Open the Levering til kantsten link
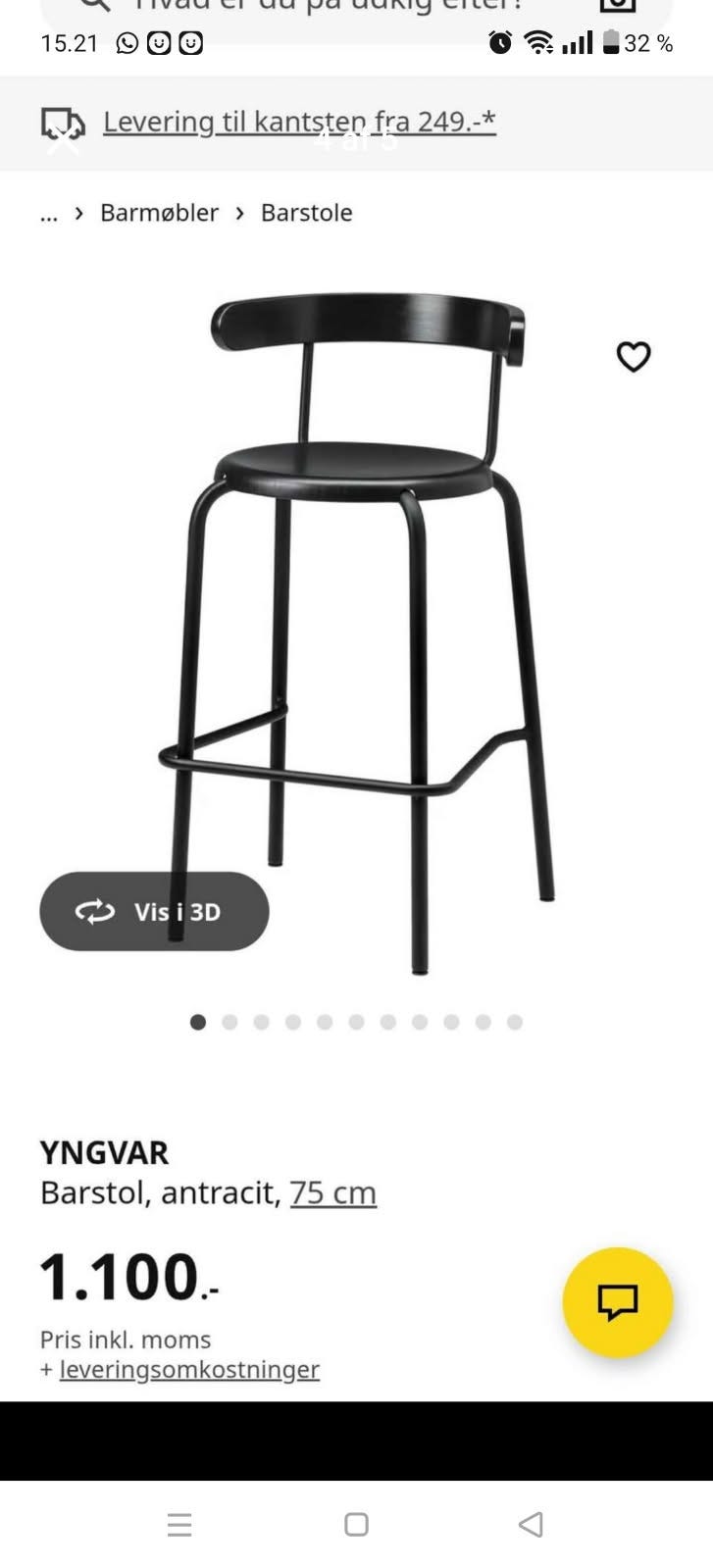 [299, 122]
